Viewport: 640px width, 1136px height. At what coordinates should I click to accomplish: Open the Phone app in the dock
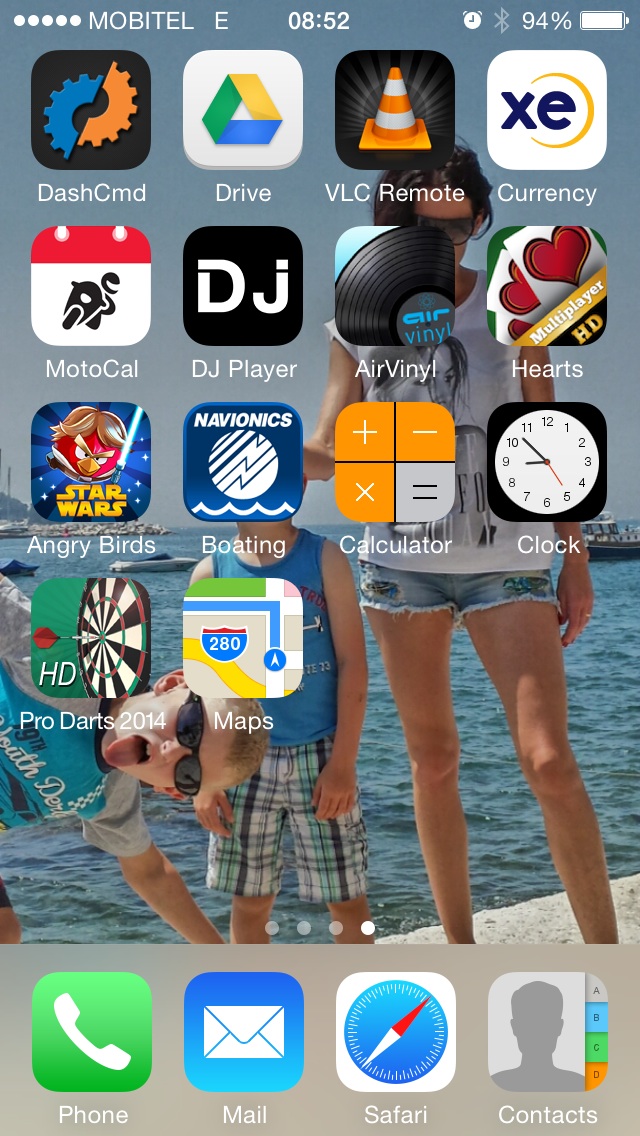point(92,1032)
